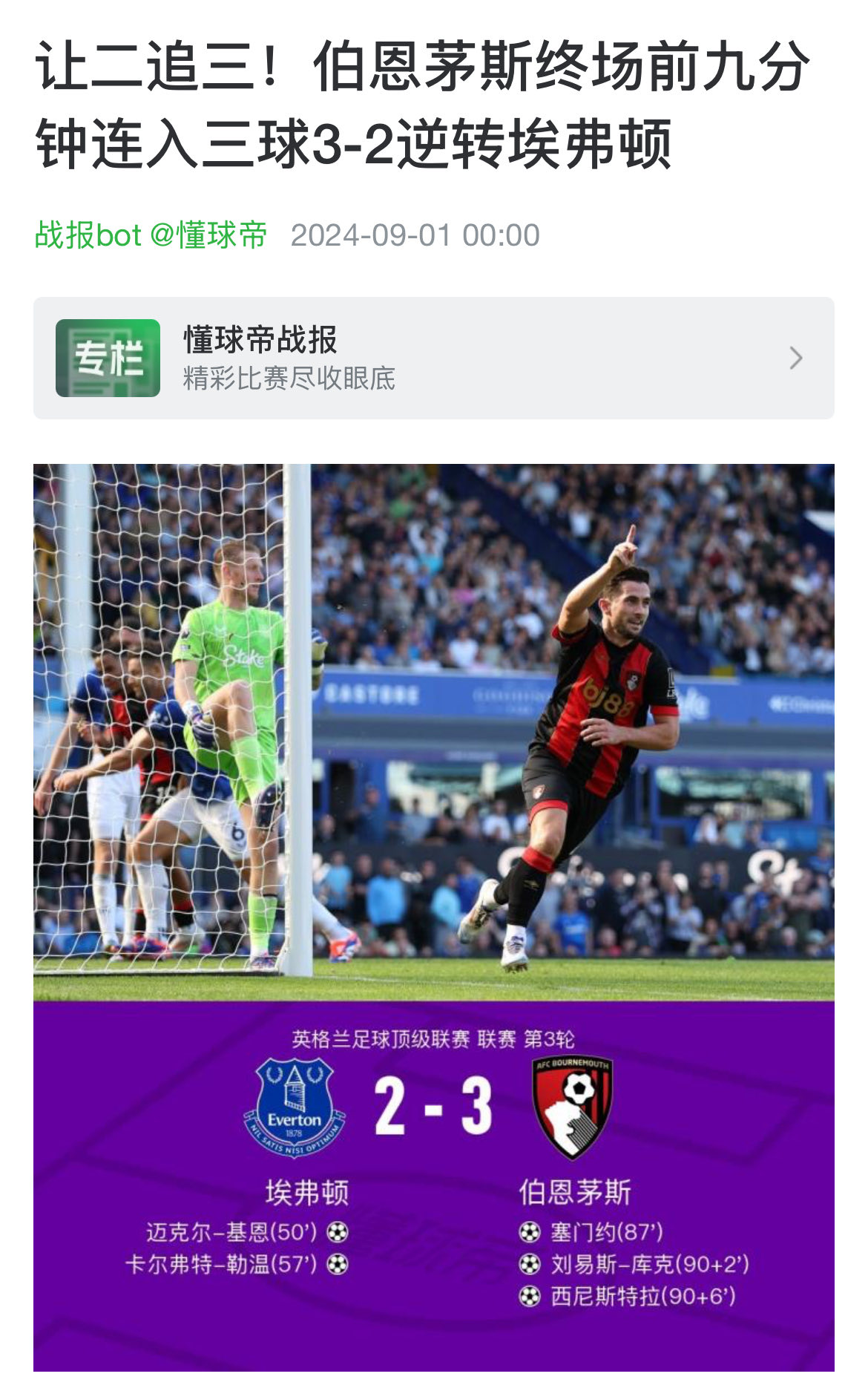The width and height of the screenshot is (868, 1388).
Task: Open author link 战报bot @懂球帝
Action: tap(151, 235)
